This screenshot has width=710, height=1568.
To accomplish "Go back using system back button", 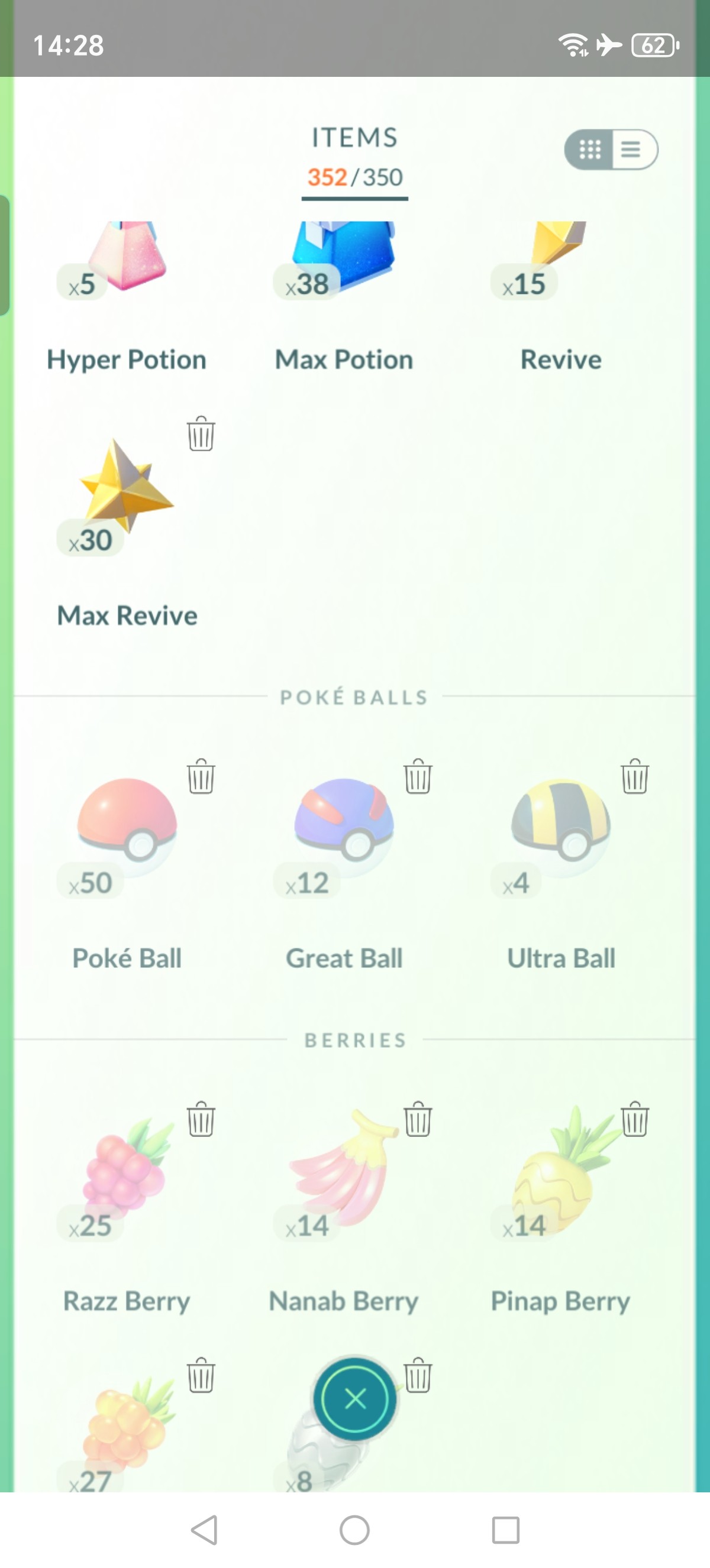I will pyautogui.click(x=205, y=1530).
